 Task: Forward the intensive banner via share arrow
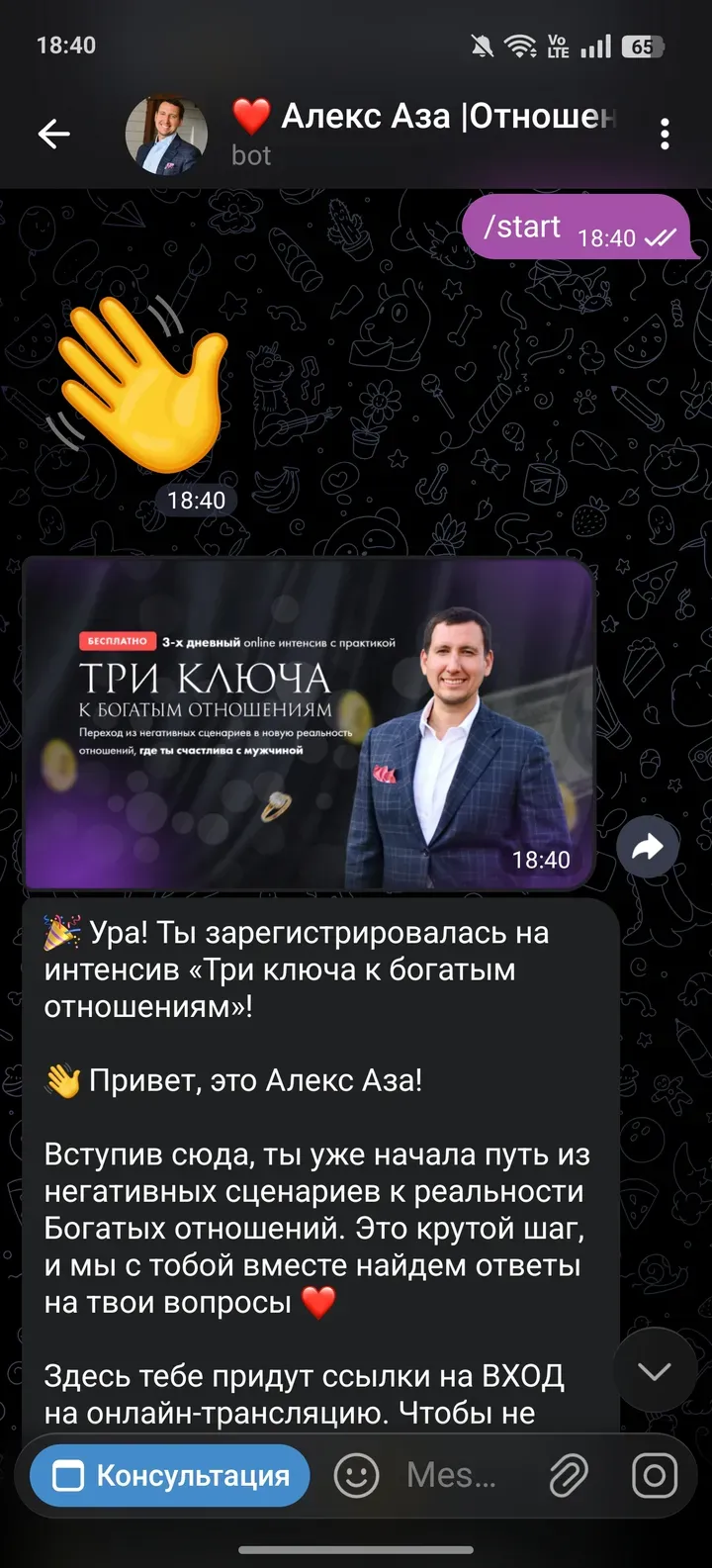tap(648, 847)
